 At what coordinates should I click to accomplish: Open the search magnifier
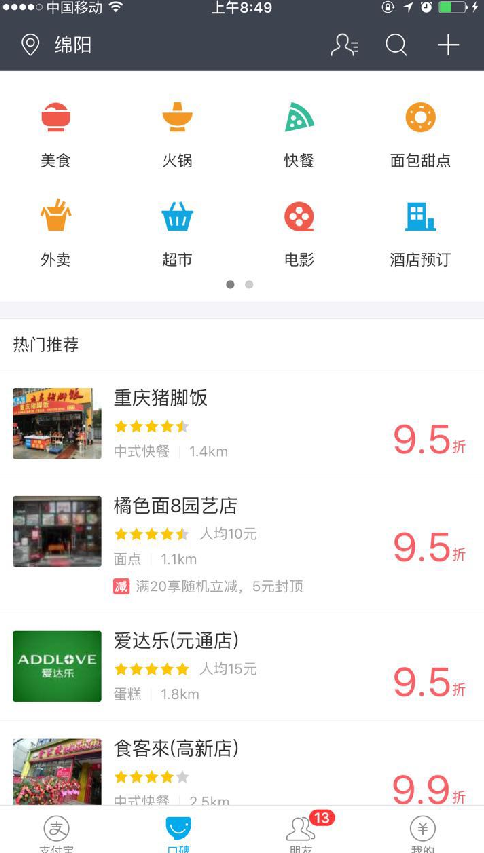(x=396, y=45)
